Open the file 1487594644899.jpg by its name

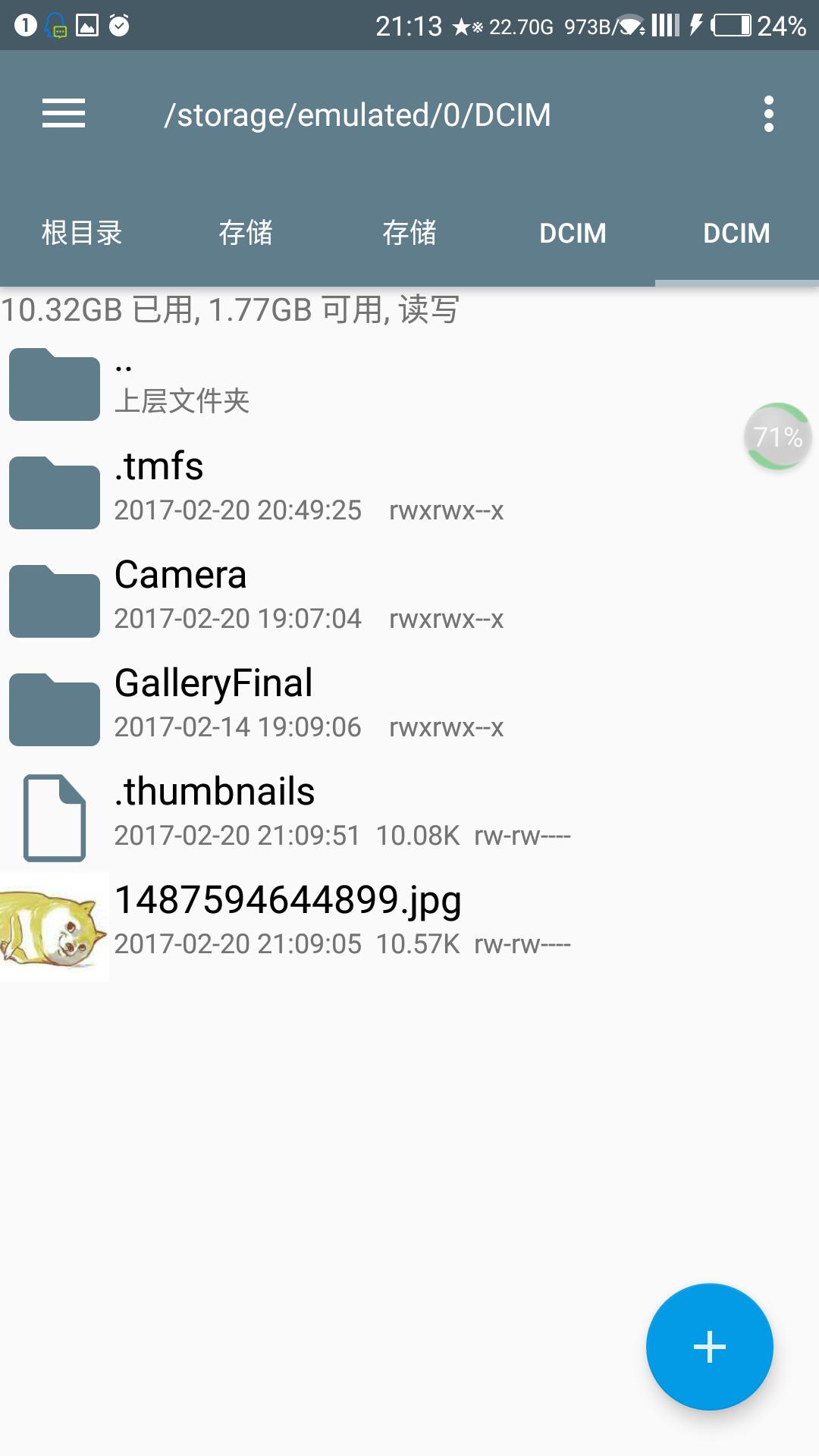click(288, 902)
